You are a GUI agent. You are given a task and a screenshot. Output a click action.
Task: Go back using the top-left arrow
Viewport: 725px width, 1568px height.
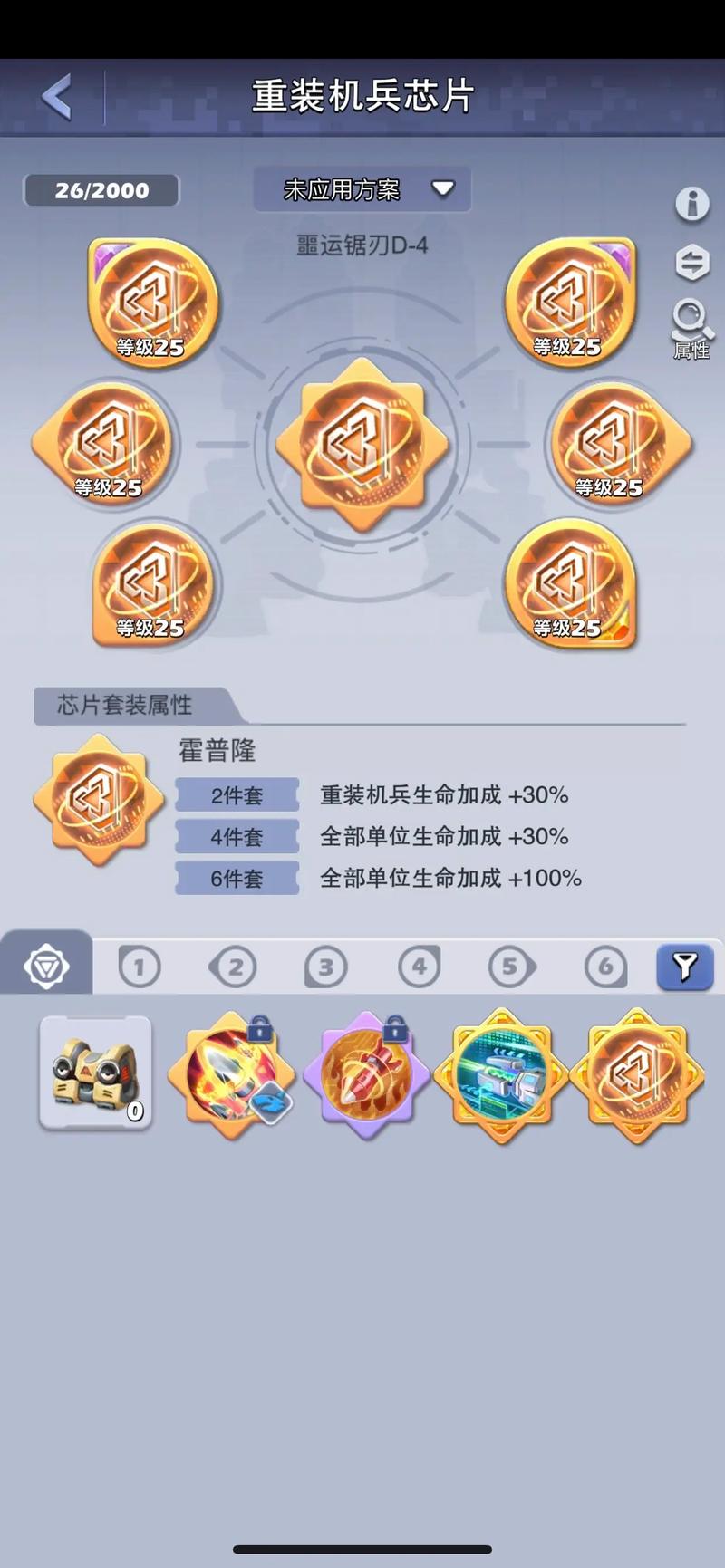click(x=57, y=96)
